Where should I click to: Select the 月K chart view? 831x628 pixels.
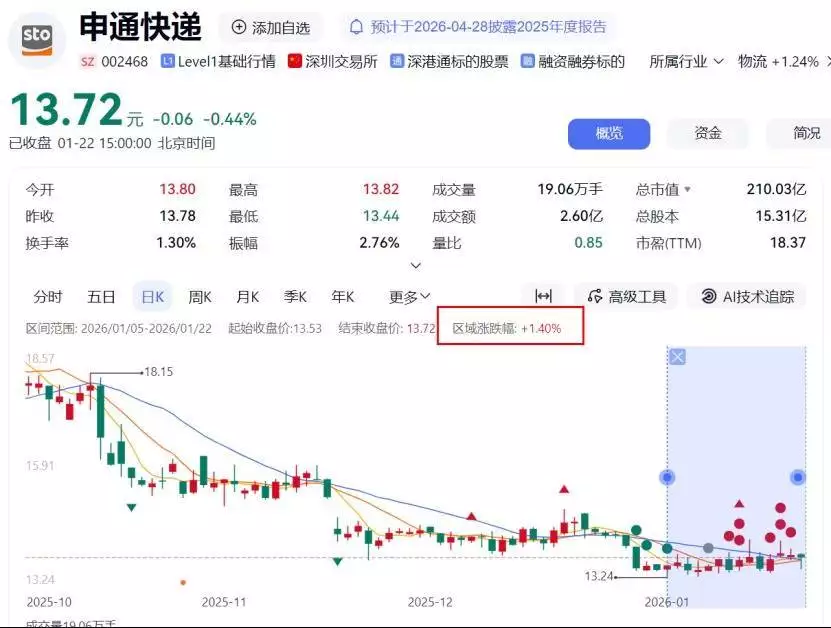pos(247,296)
